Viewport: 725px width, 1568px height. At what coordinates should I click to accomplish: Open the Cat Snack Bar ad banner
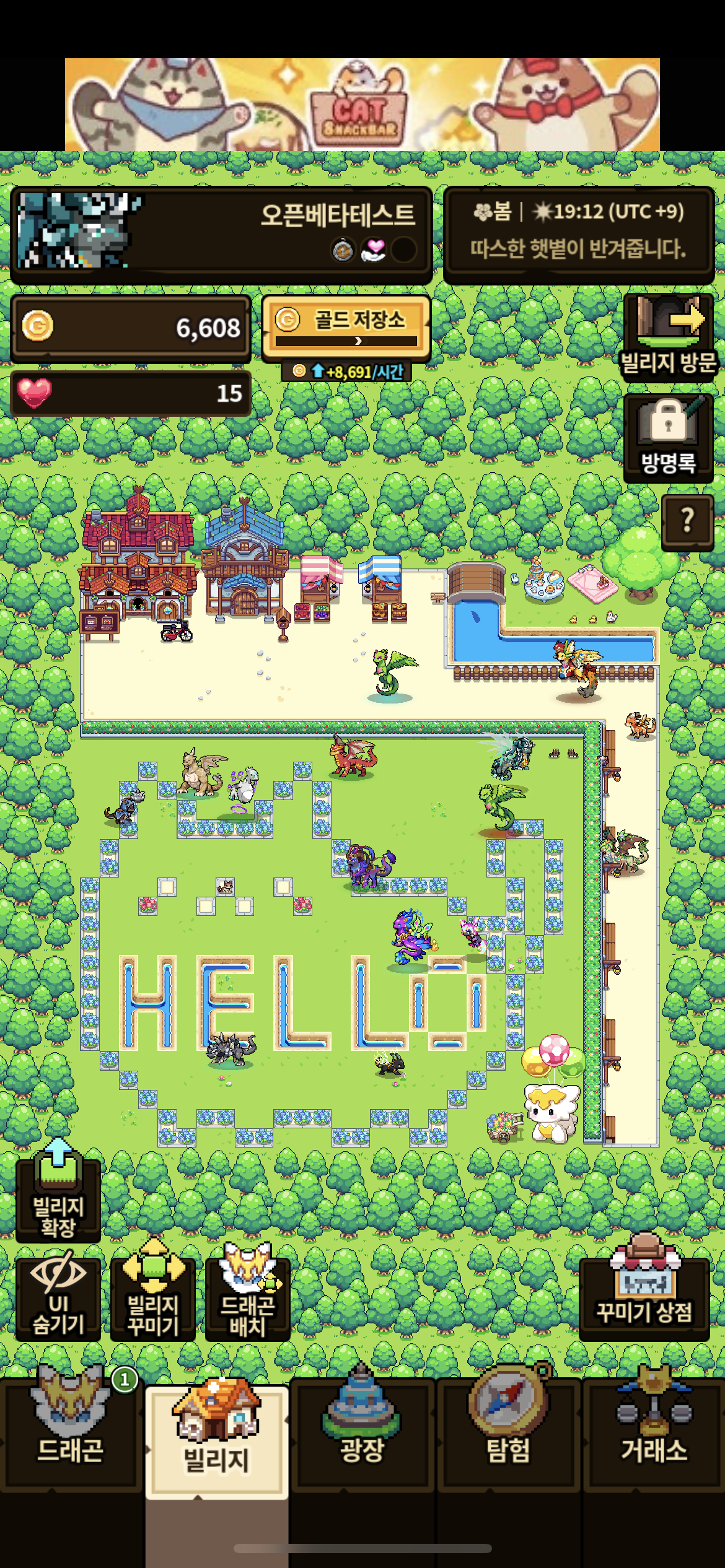362,104
